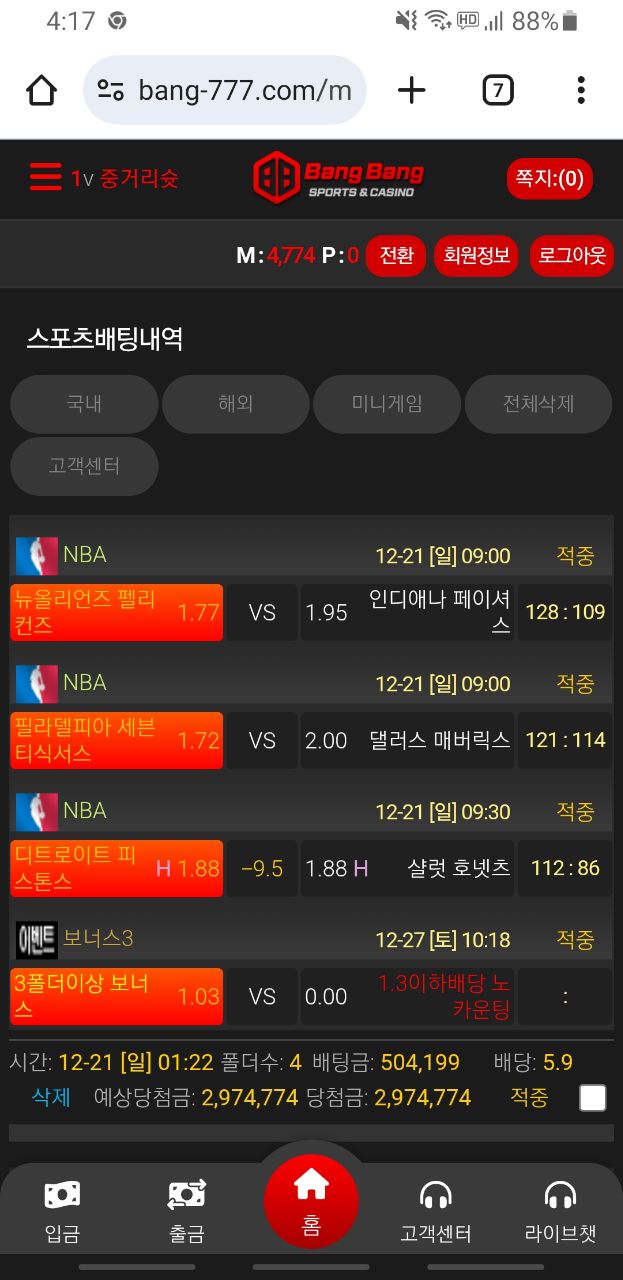Open the 쪽지 messages button
Screen dimensions: 623x1280
549,179
